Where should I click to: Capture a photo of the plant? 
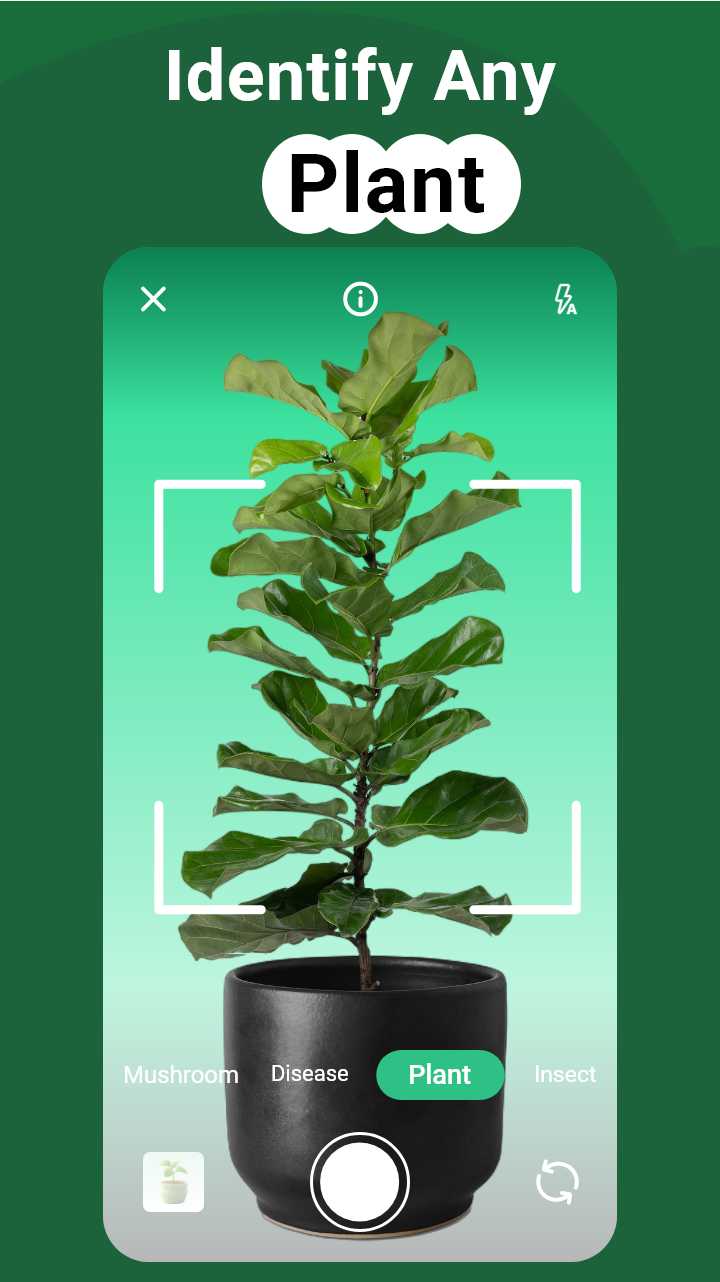(x=360, y=1181)
